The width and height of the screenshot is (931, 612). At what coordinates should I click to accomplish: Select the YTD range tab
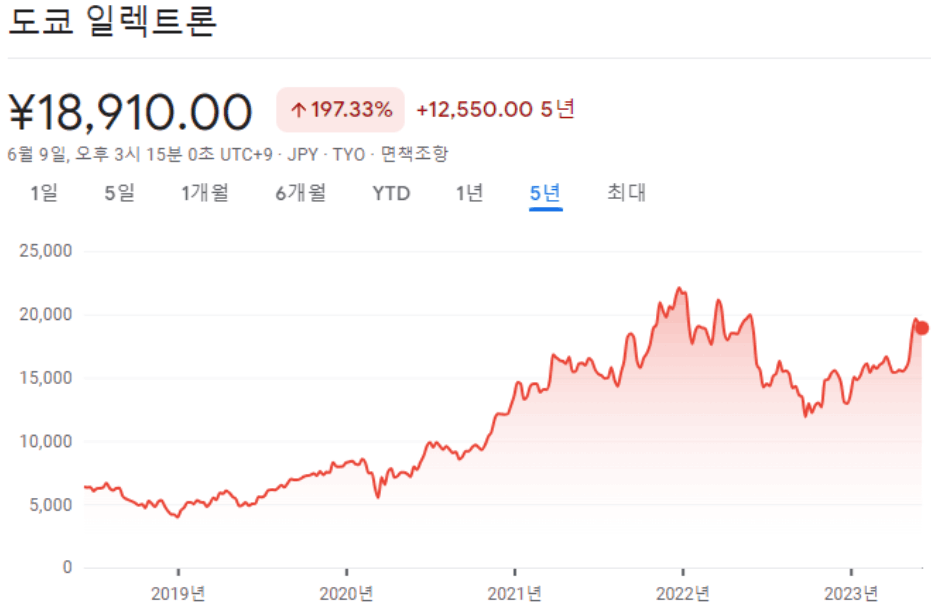391,193
